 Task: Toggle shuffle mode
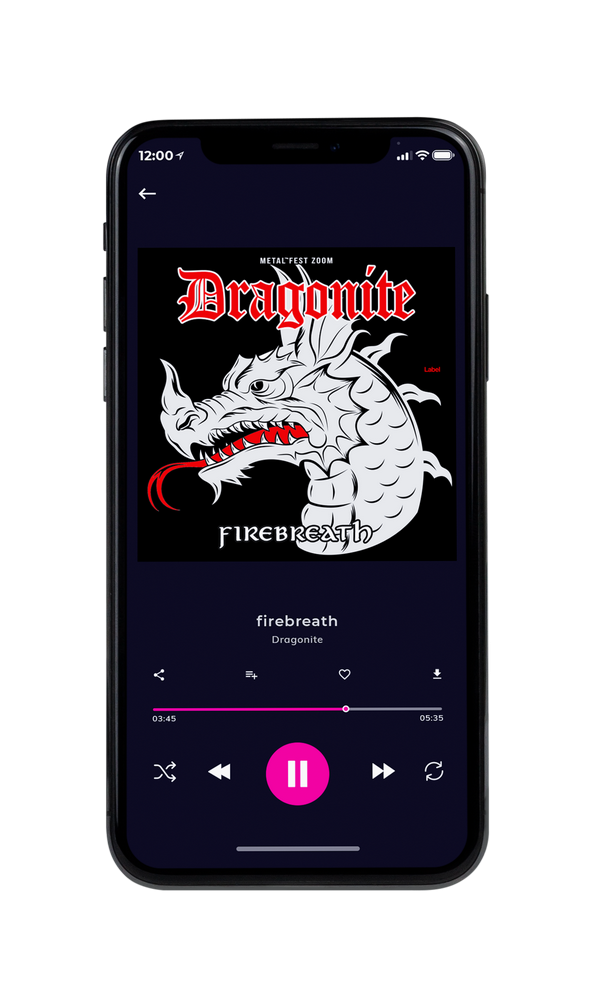165,772
